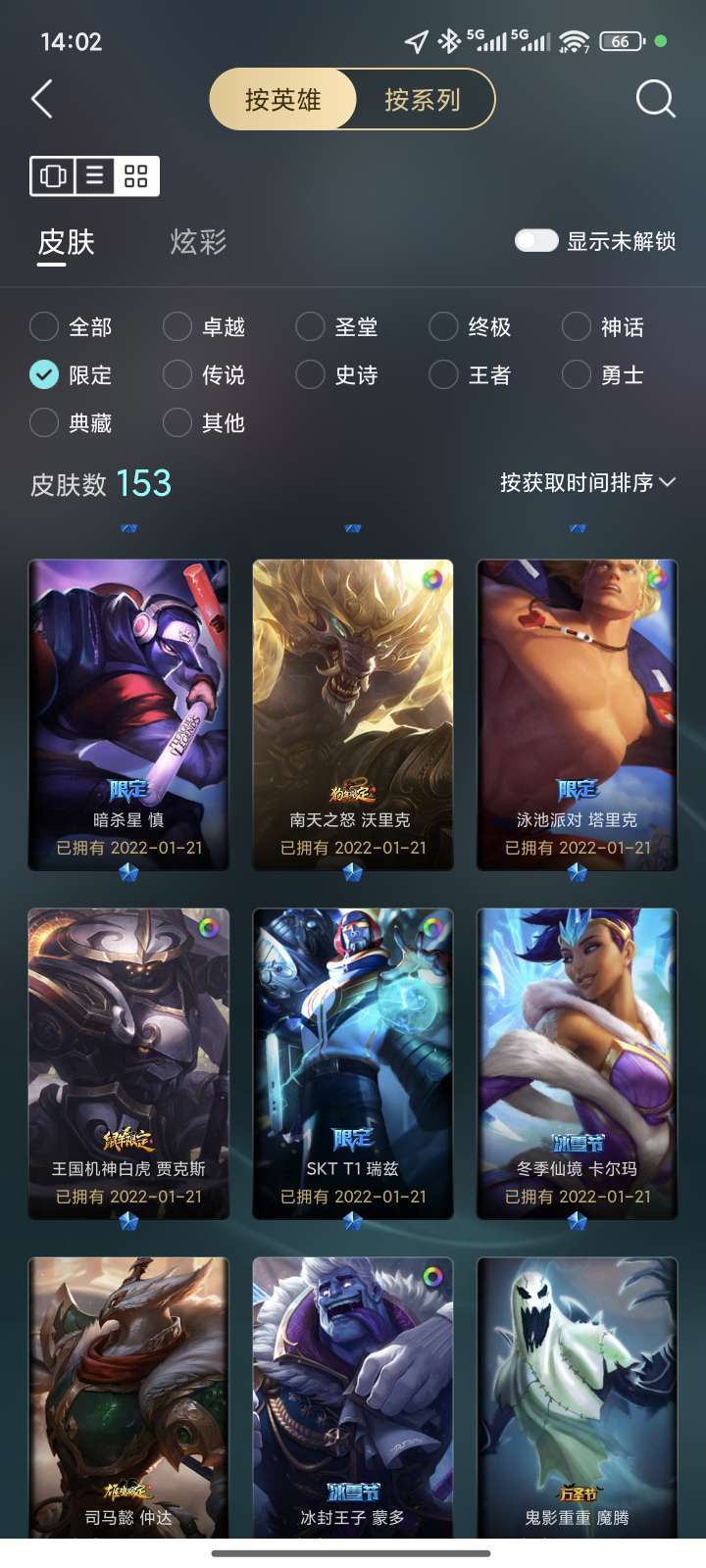Toggle 显示未解锁 switch on
The image size is (706, 1568).
point(536,241)
